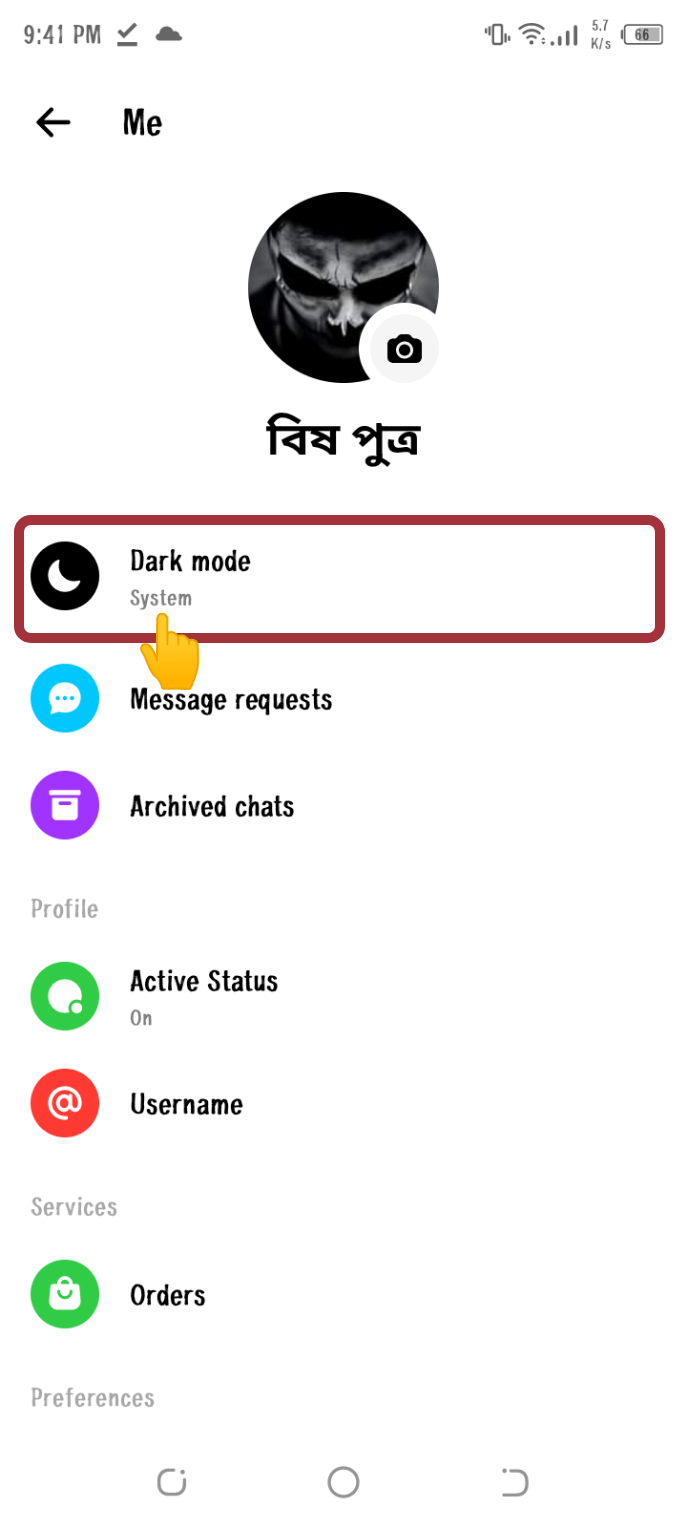Tap the system home button
The image size is (687, 1528).
pyautogui.click(x=343, y=1482)
